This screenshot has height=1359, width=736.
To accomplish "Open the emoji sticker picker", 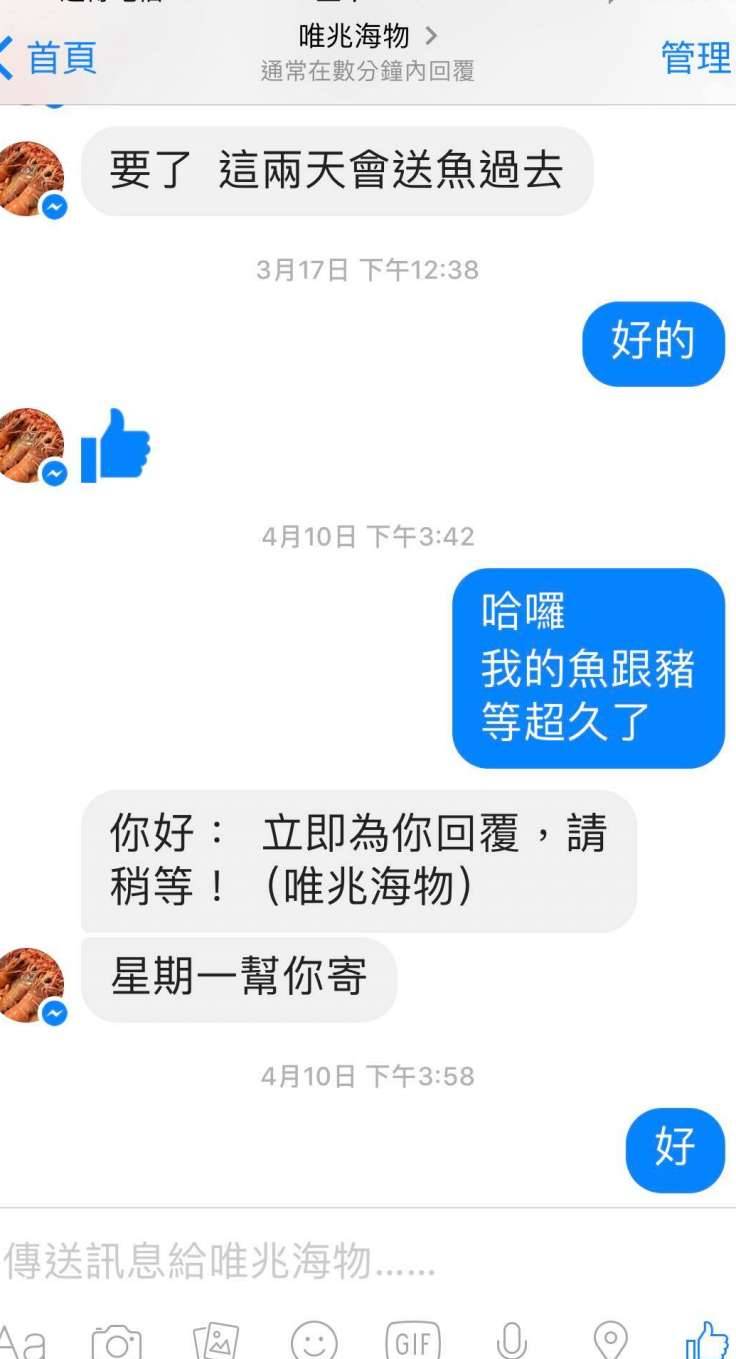I will pos(314,1341).
